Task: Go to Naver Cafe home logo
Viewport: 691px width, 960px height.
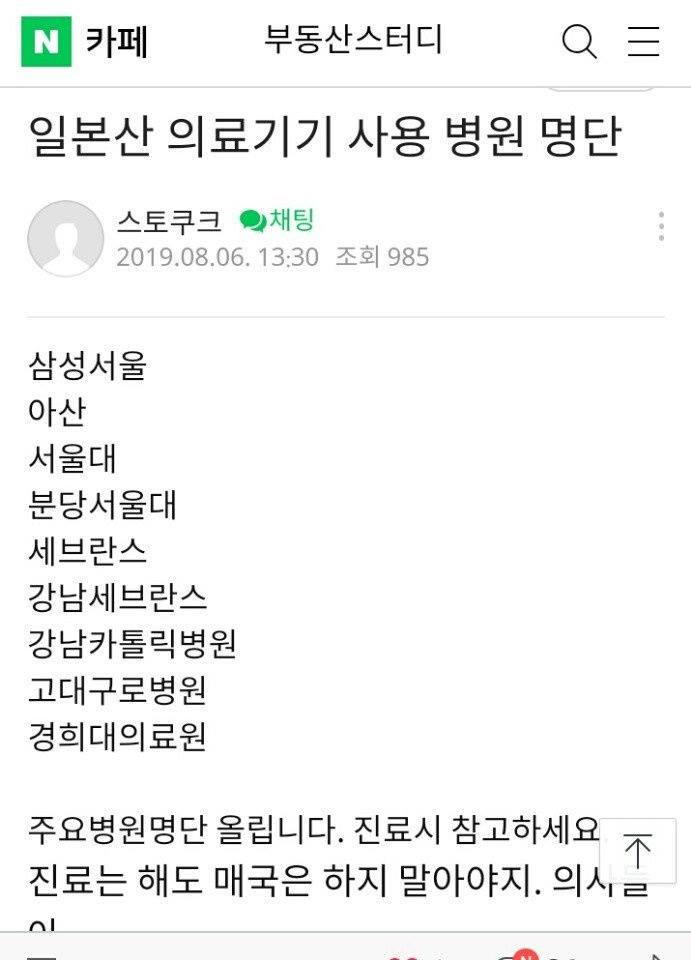Action: (85, 42)
